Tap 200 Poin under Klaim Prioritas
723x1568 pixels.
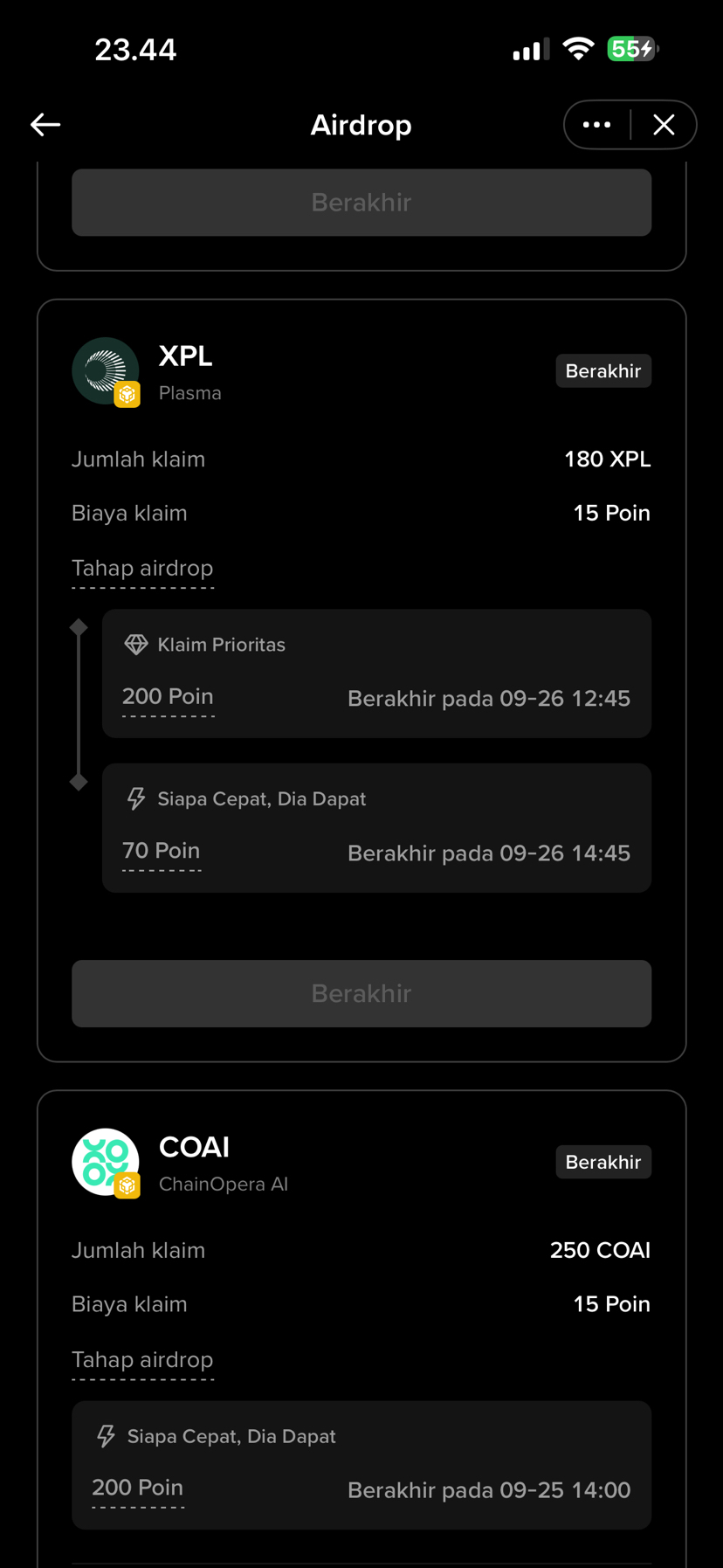click(x=168, y=697)
